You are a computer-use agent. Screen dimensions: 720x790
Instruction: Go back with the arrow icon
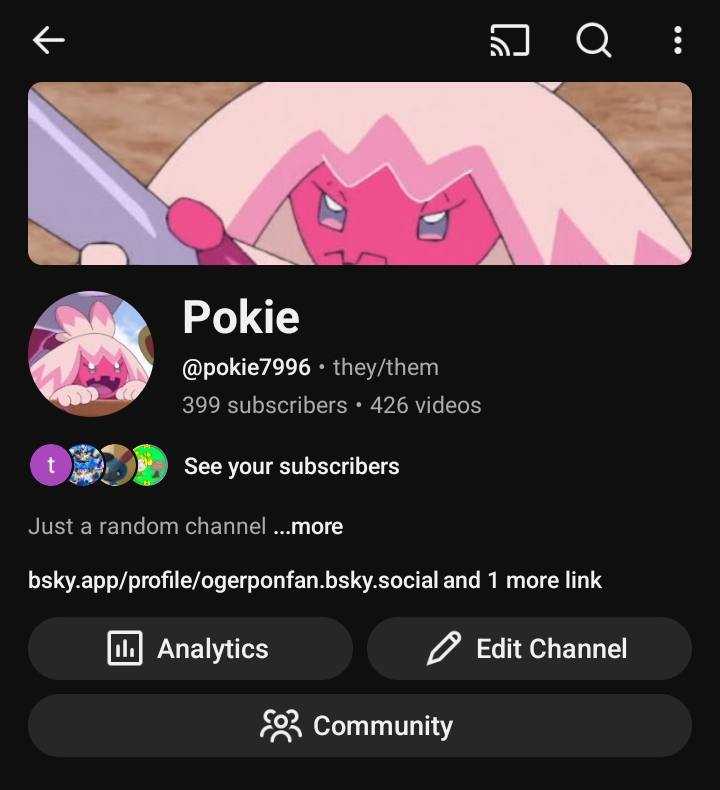pyautogui.click(x=48, y=40)
